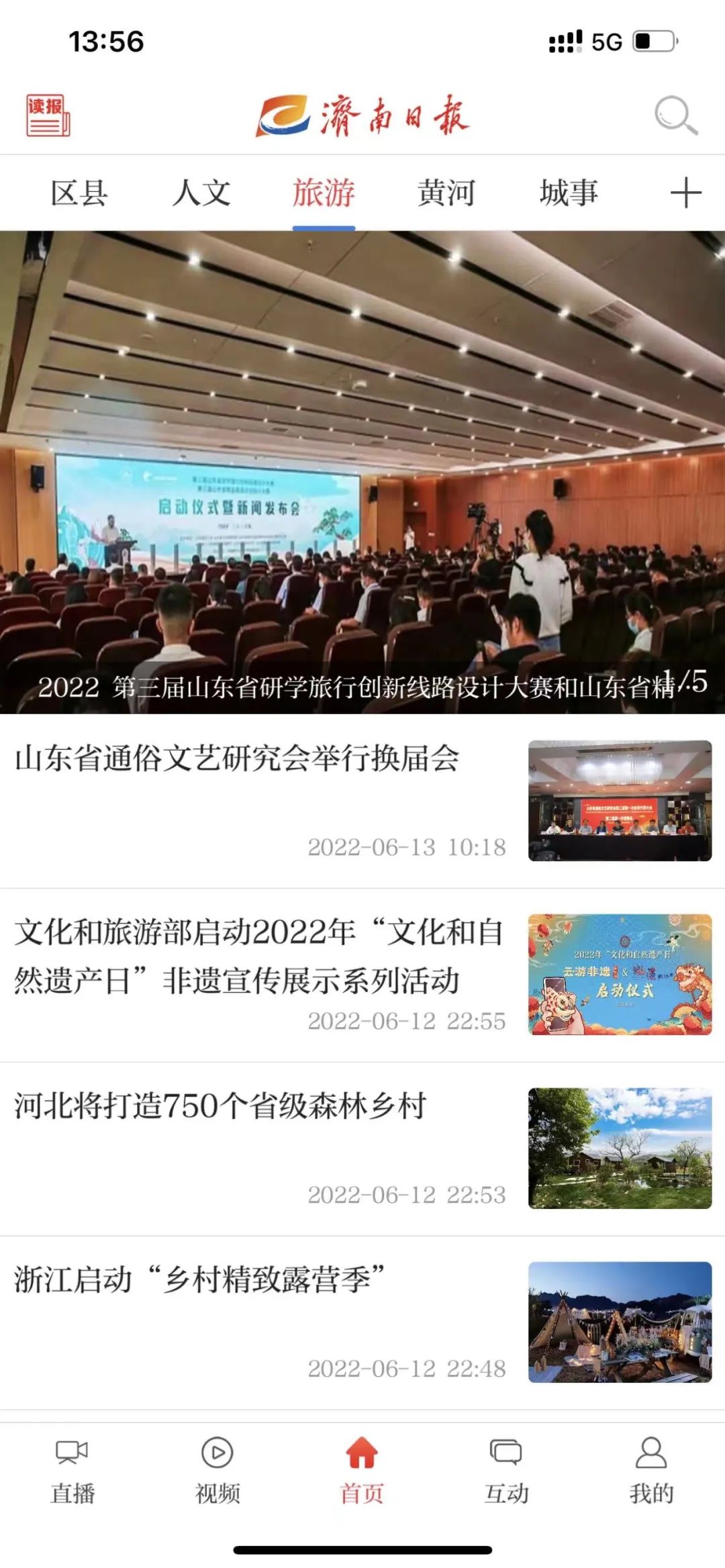Open article 山东省通俗文艺研究会举行换届会
Screen dimensions: 725x1568
tap(237, 759)
